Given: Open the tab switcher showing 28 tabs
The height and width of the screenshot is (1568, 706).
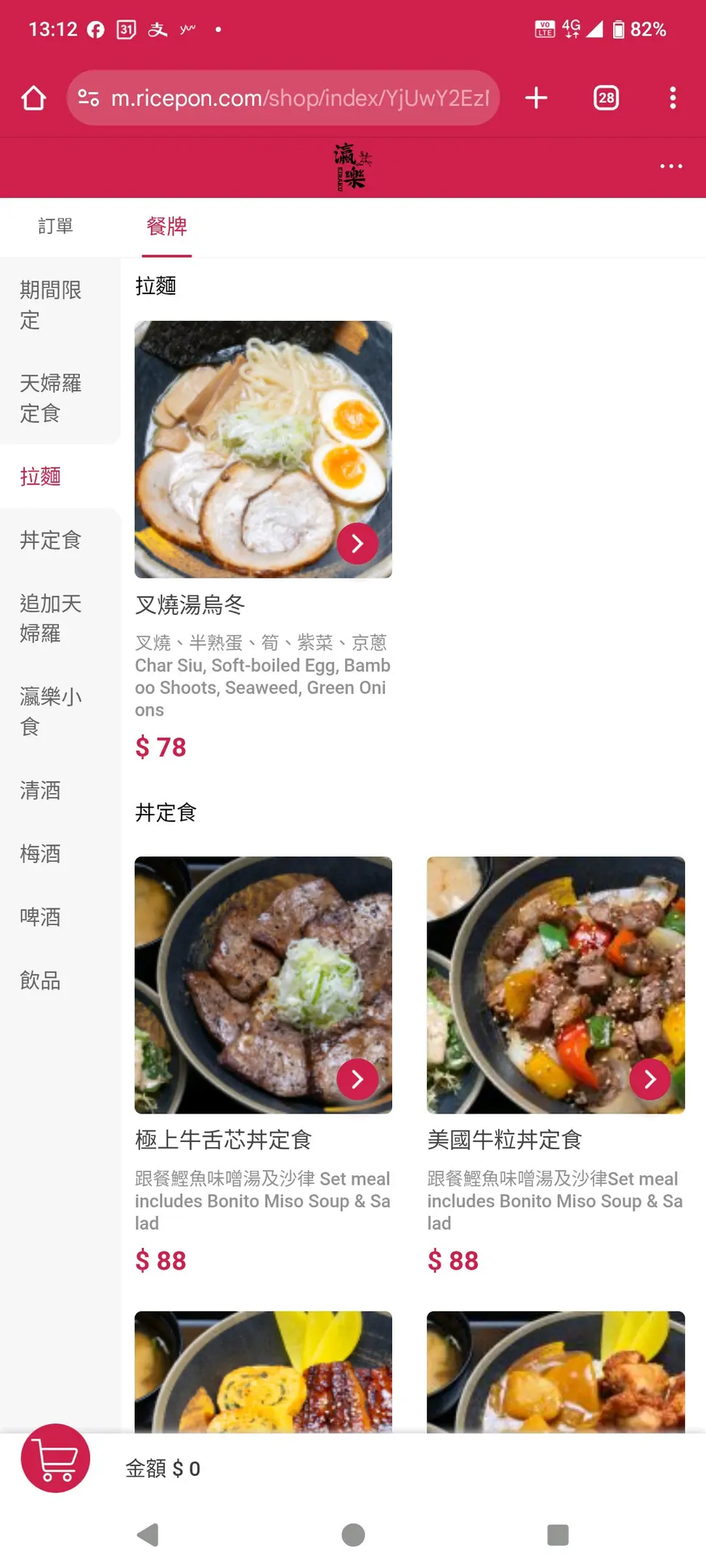Looking at the screenshot, I should pyautogui.click(x=606, y=98).
